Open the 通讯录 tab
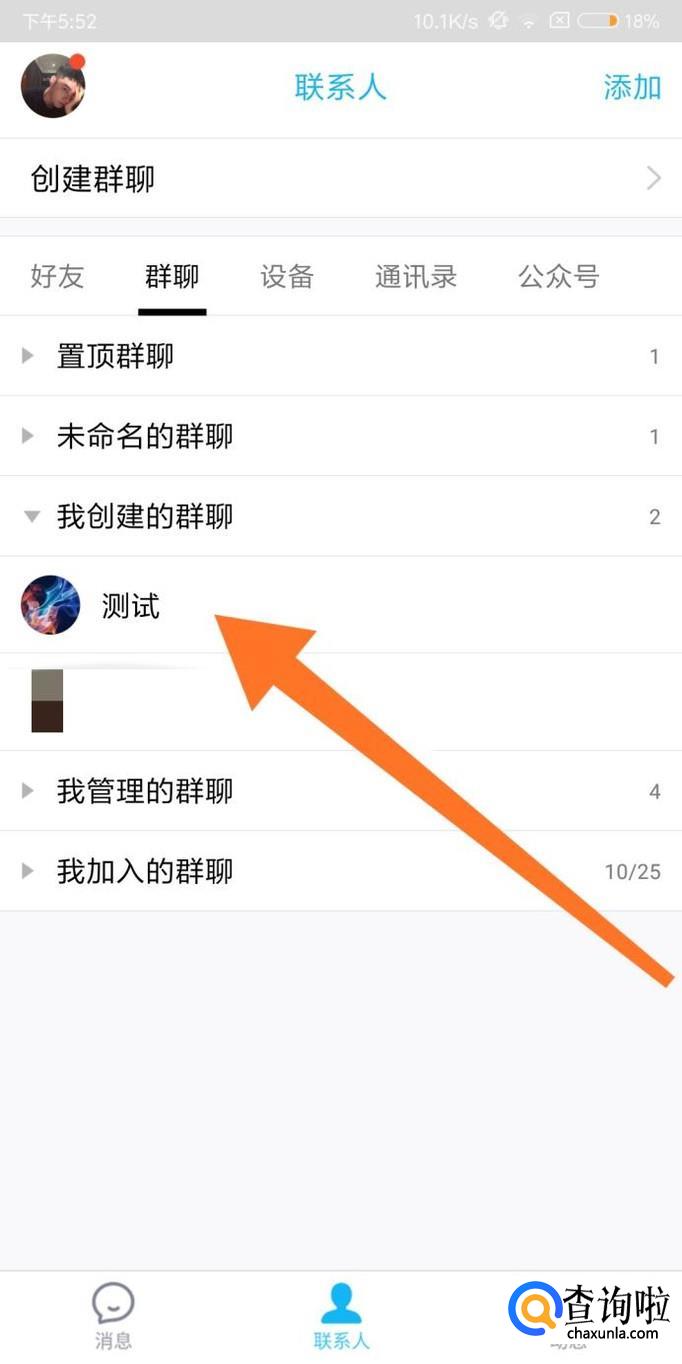 point(416,277)
